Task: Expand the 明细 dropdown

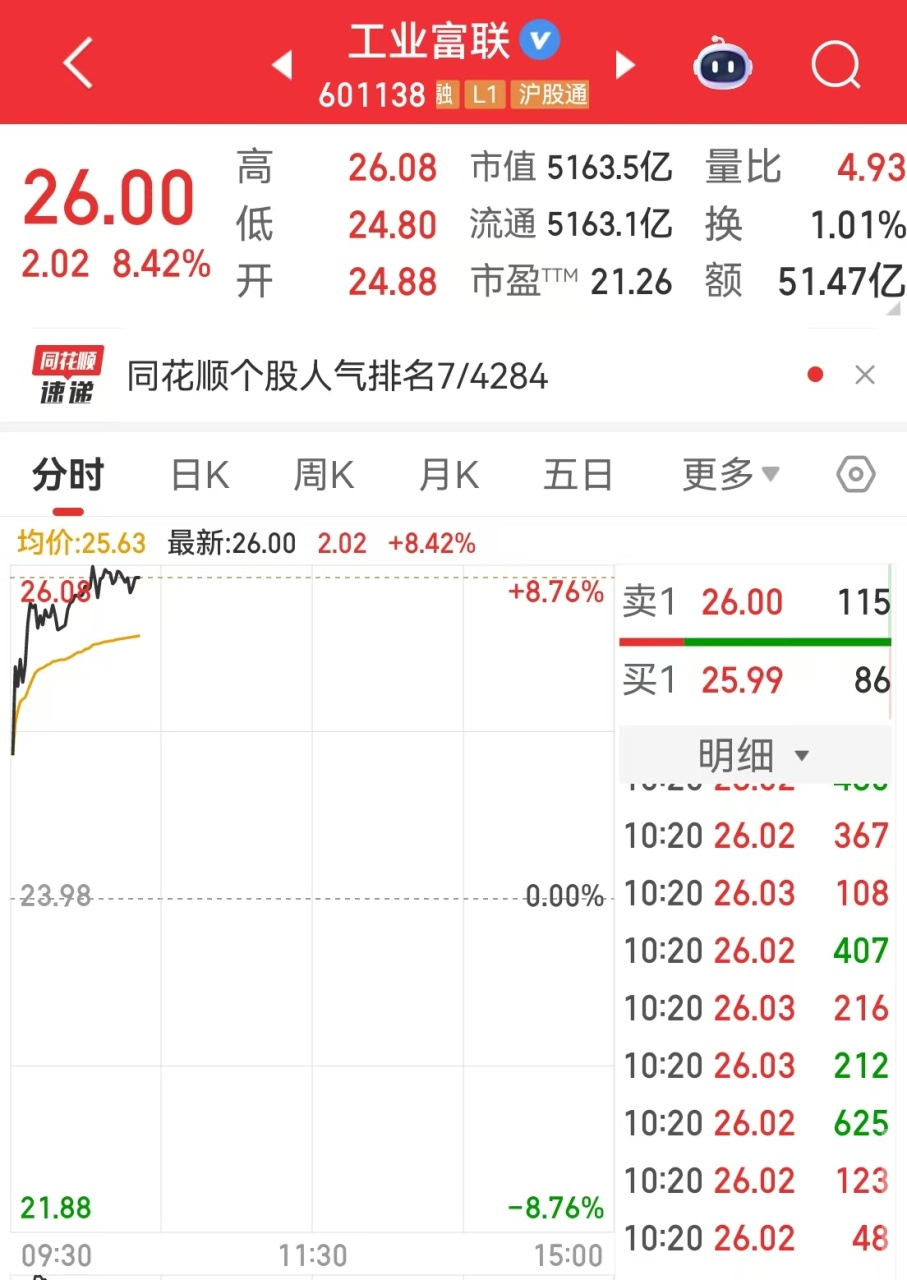Action: (754, 756)
